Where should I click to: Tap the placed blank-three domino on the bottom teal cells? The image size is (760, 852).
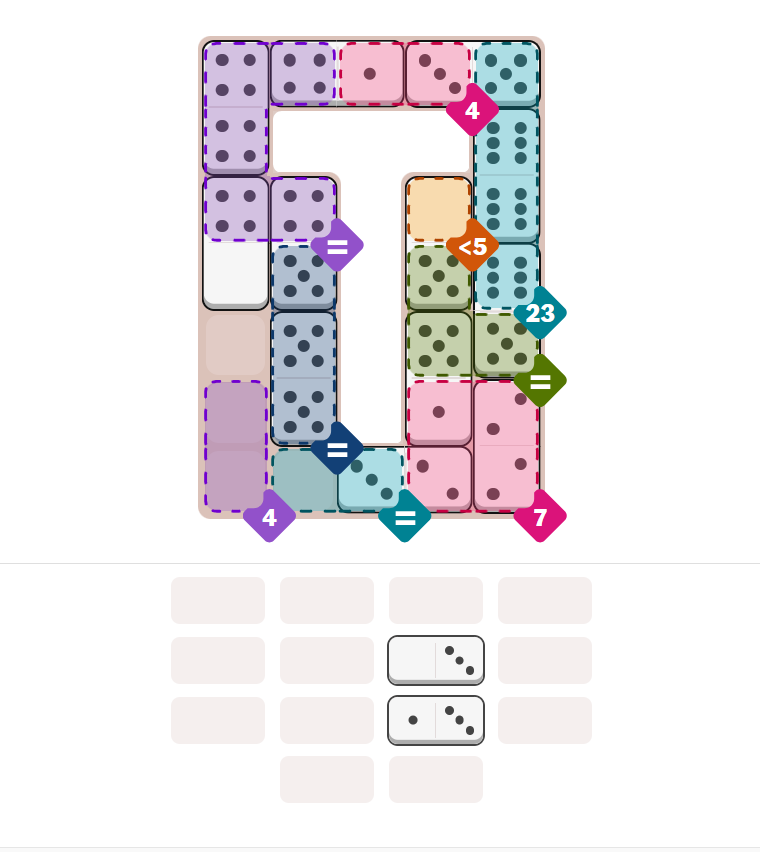(x=338, y=480)
